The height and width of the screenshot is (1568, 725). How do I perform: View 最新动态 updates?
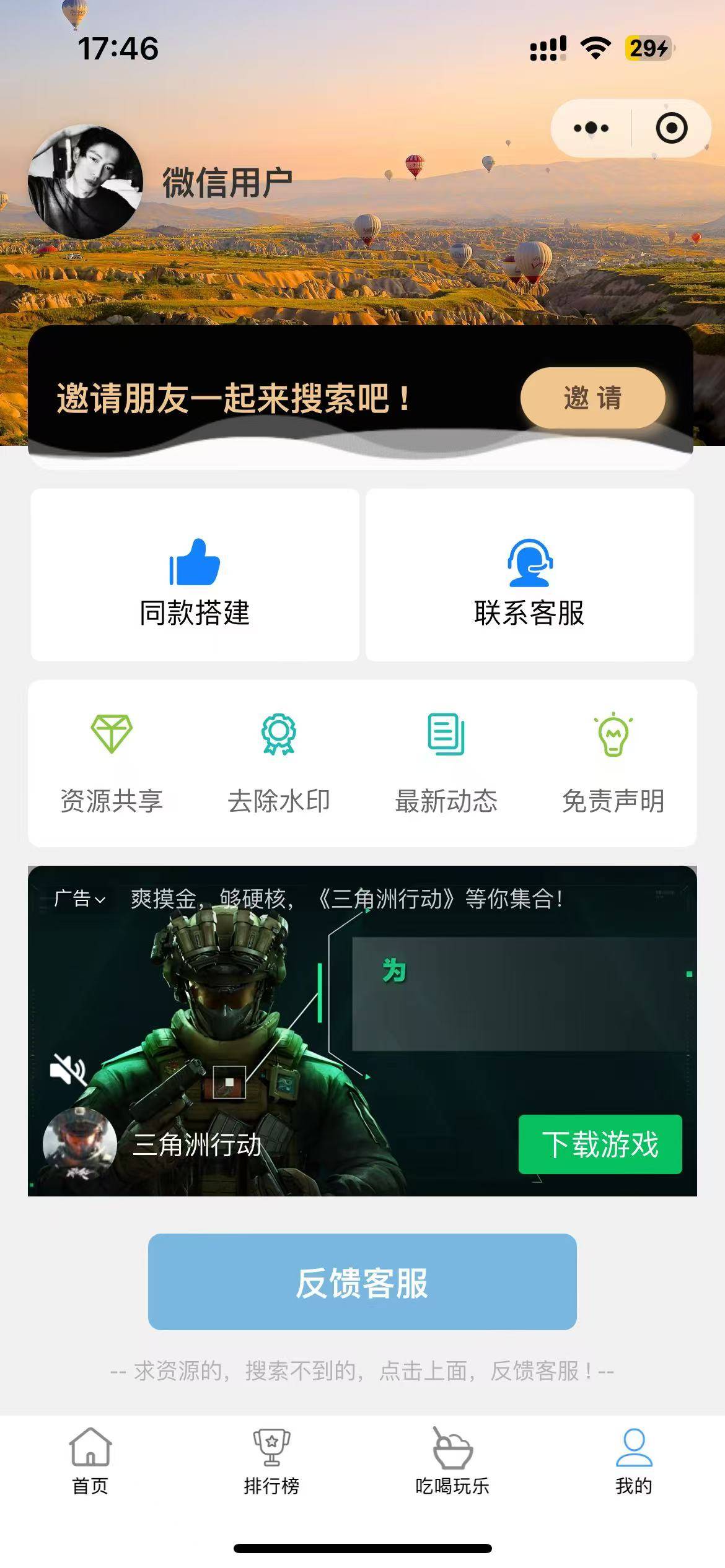click(x=446, y=763)
